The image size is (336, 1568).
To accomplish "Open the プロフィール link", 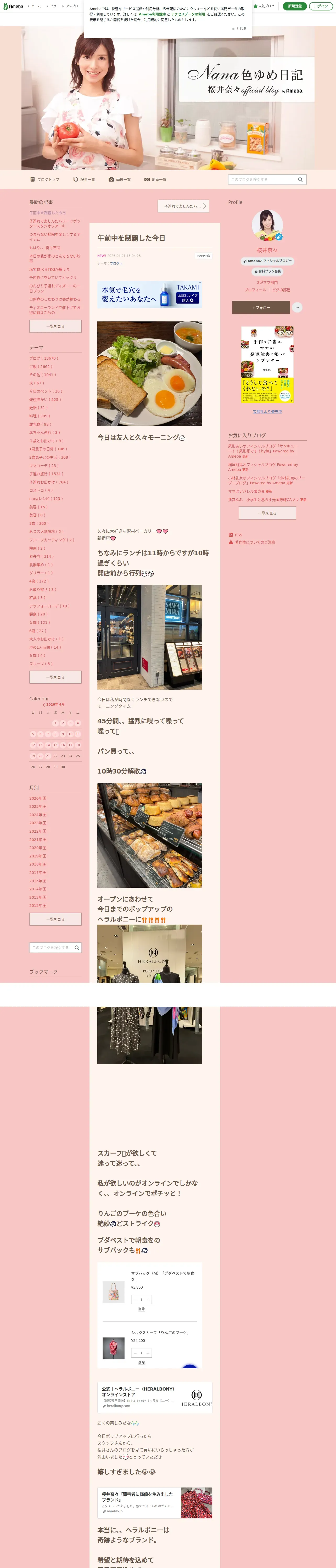I will tap(255, 290).
